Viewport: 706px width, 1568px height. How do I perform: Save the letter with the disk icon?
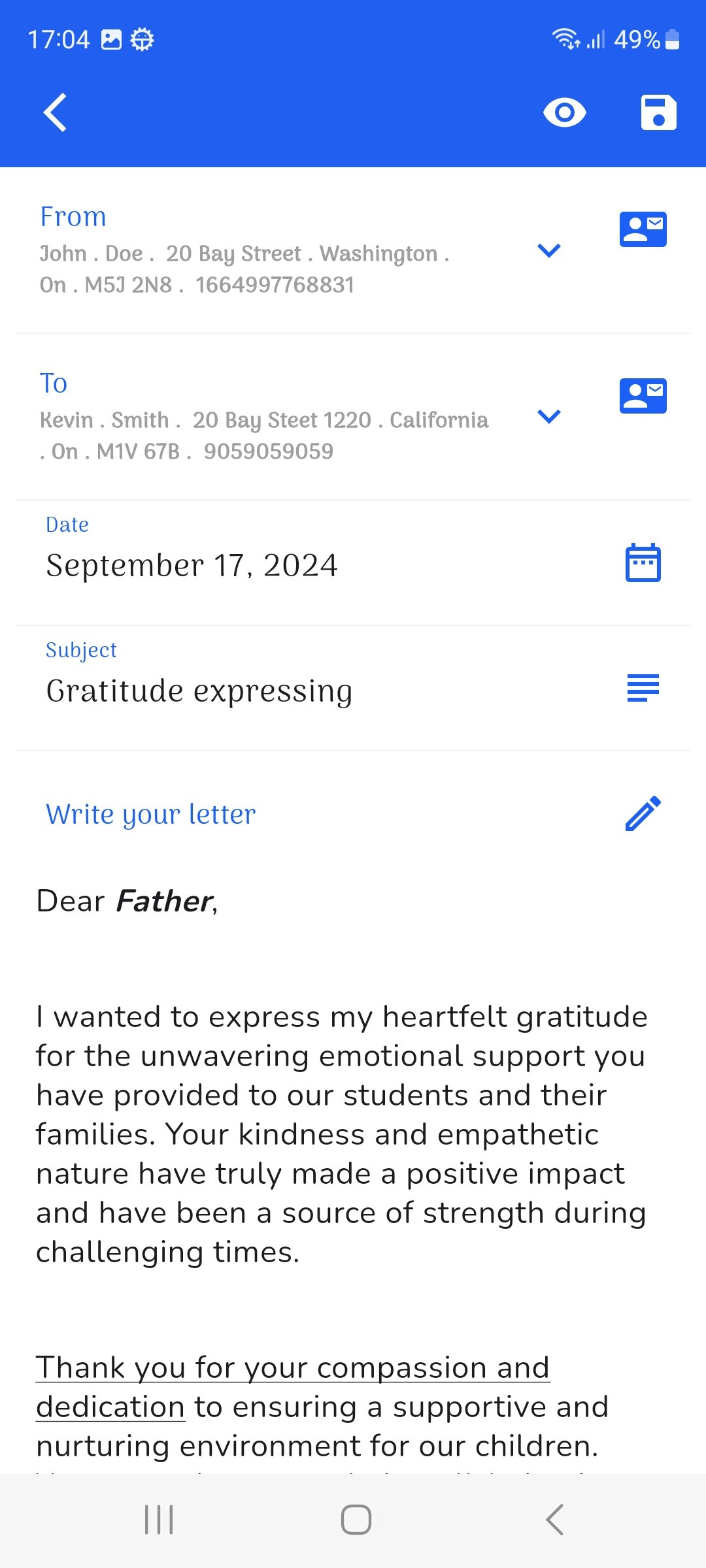(658, 112)
